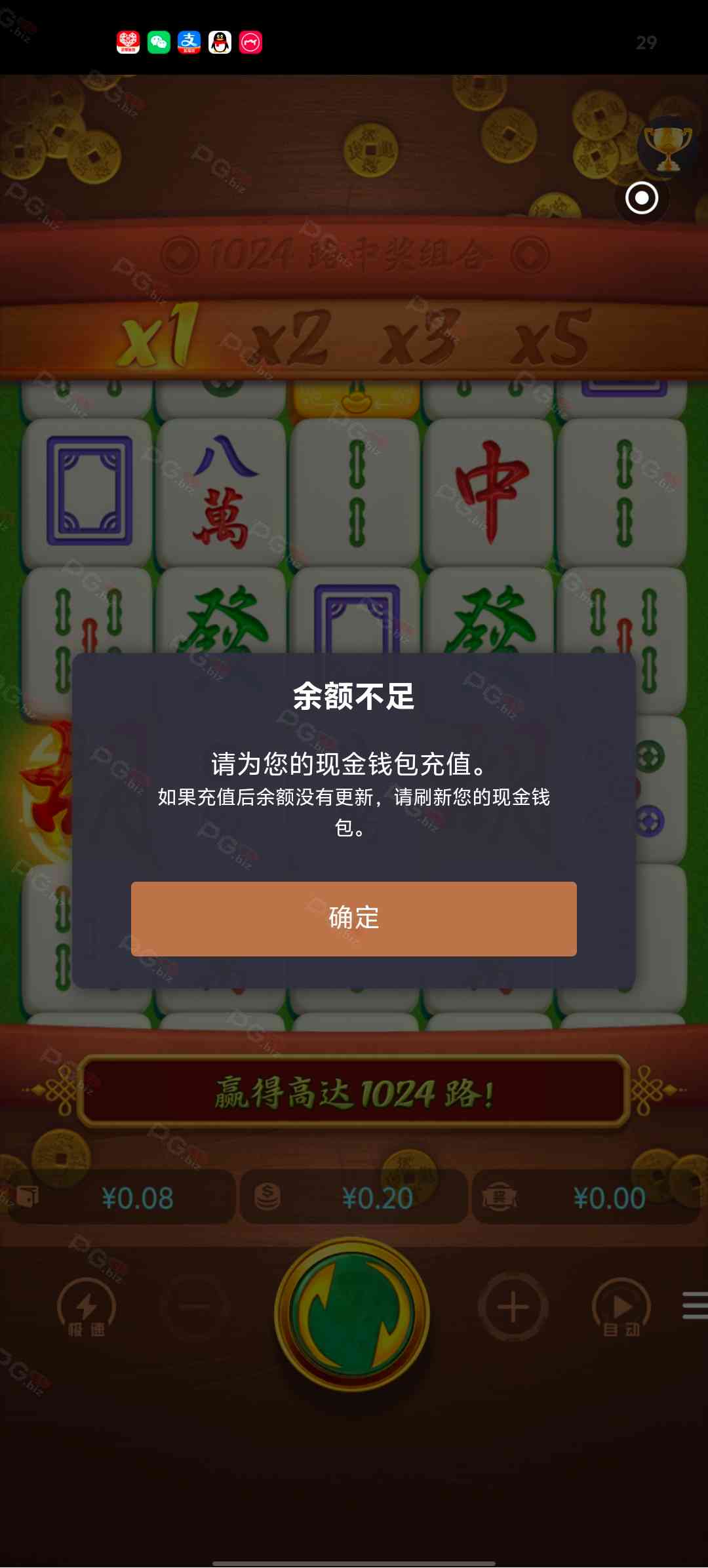Open the hamburger menu
The width and height of the screenshot is (708, 1568).
click(x=694, y=1305)
